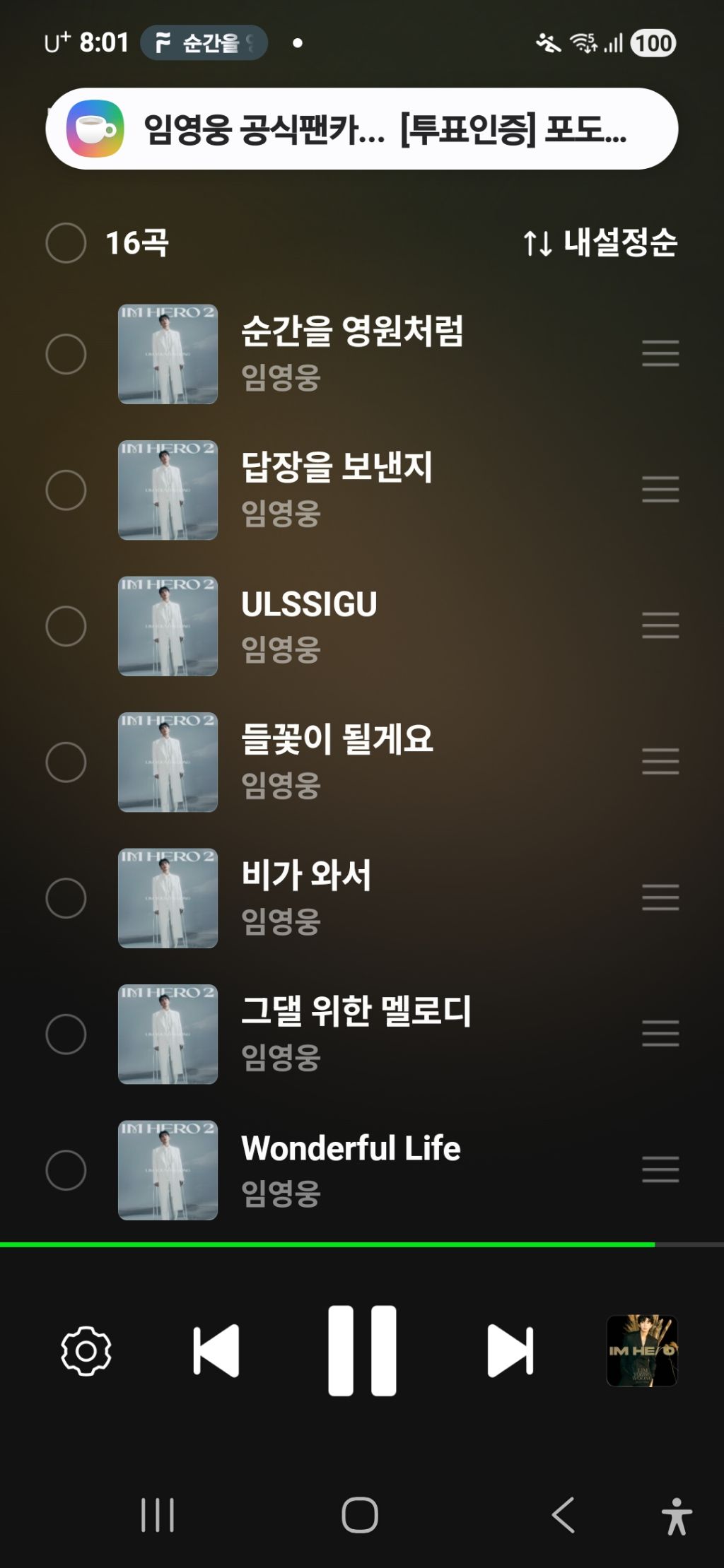The height and width of the screenshot is (1568, 724).
Task: Skip to the next track
Action: 510,1351
